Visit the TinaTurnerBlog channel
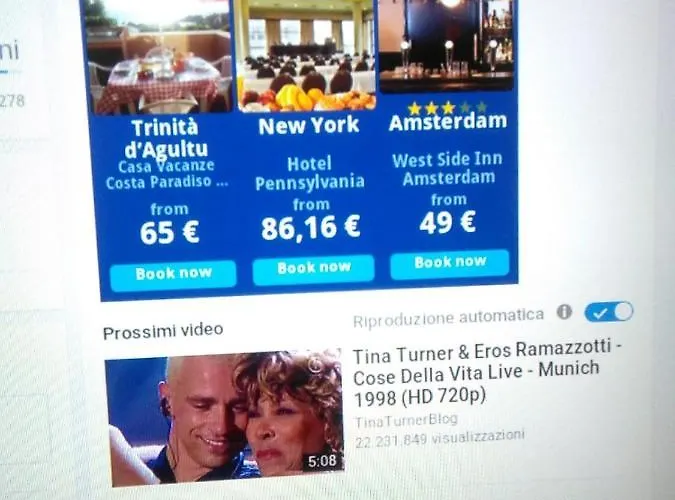The width and height of the screenshot is (675, 500). 405,419
